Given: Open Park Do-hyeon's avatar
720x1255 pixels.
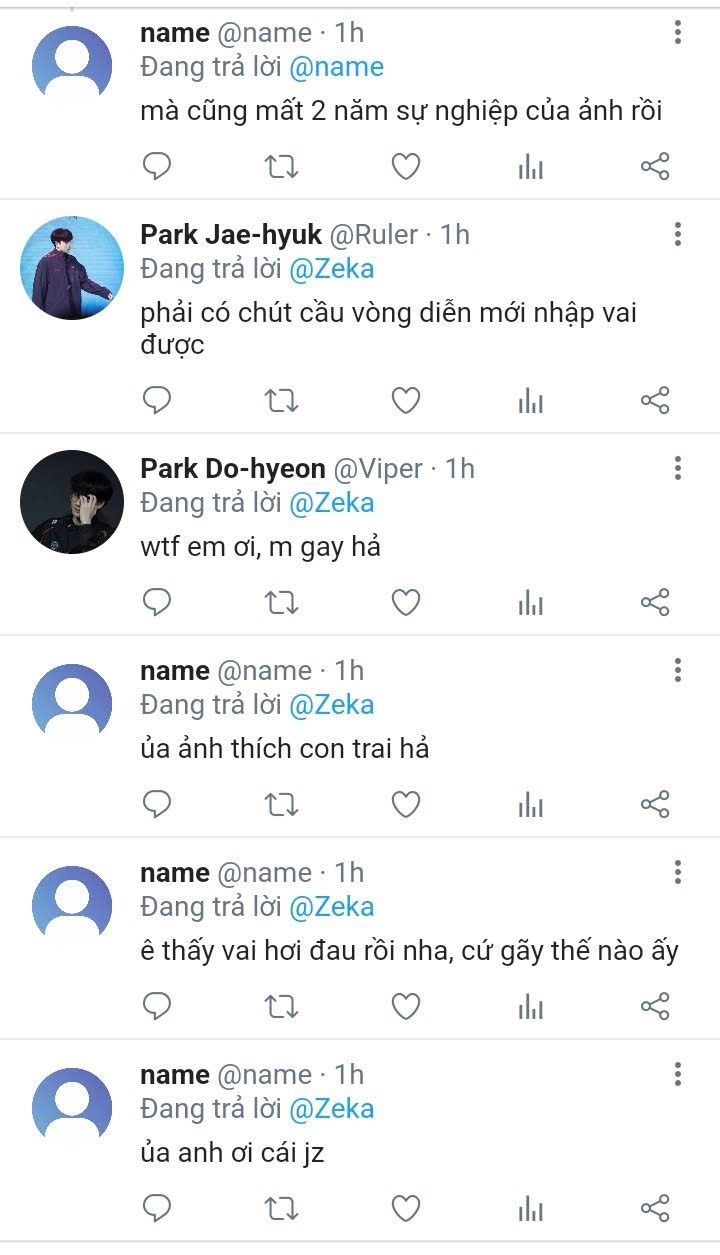Looking at the screenshot, I should tap(72, 502).
